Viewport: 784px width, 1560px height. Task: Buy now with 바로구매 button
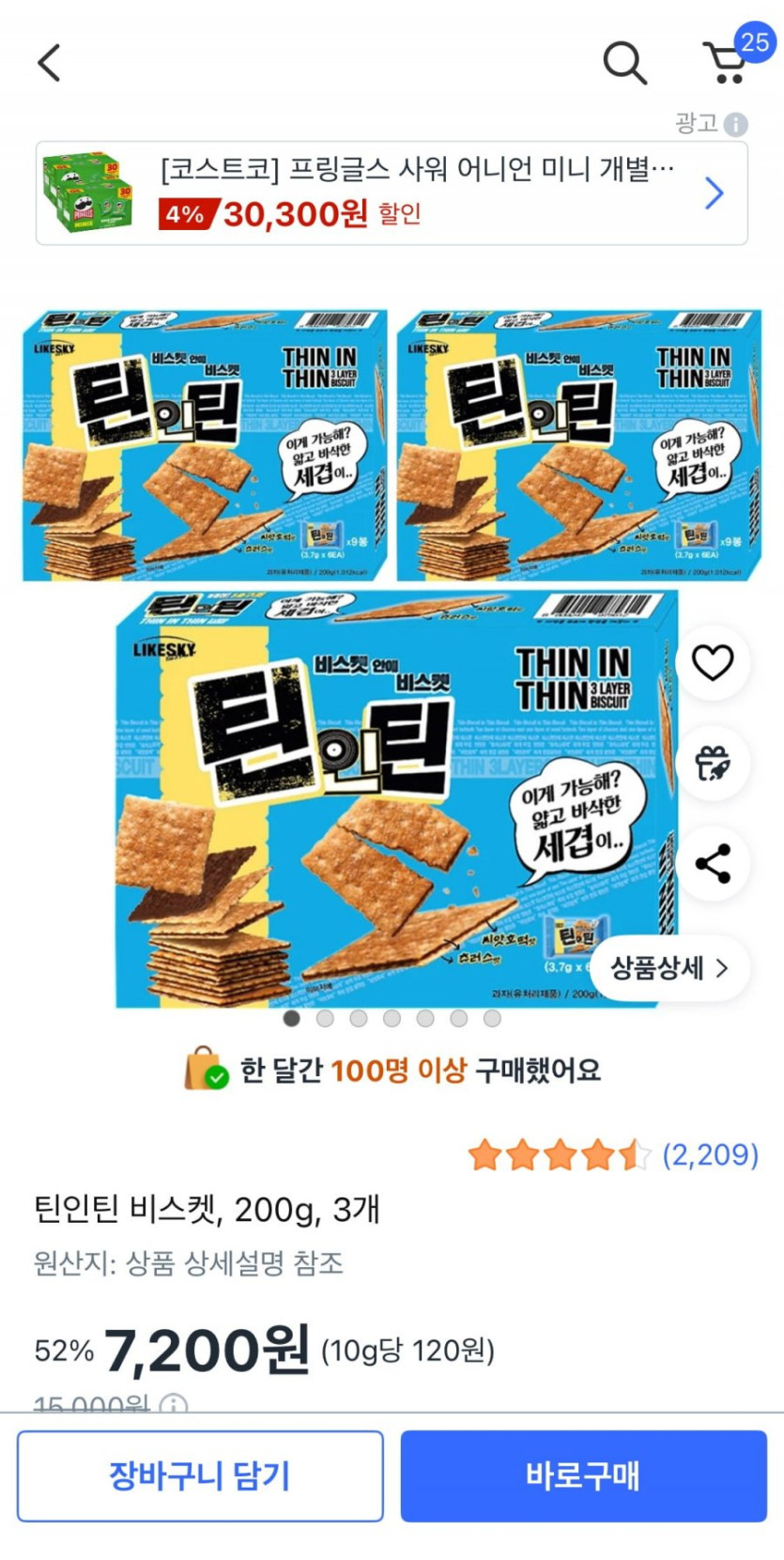[583, 1475]
